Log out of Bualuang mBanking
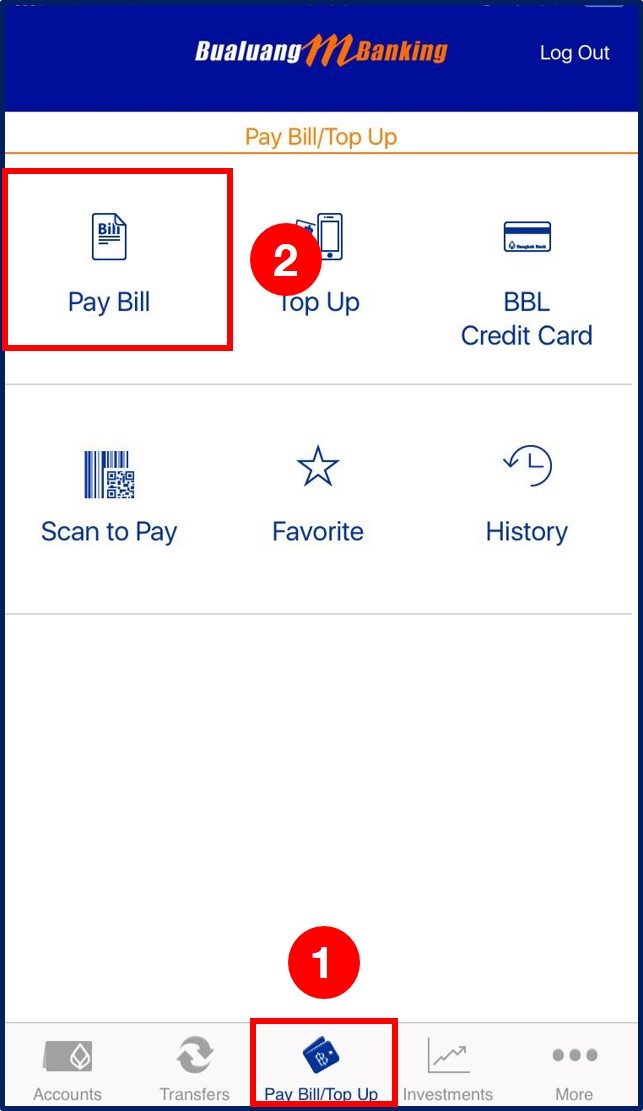The height and width of the screenshot is (1111, 643). pos(574,53)
